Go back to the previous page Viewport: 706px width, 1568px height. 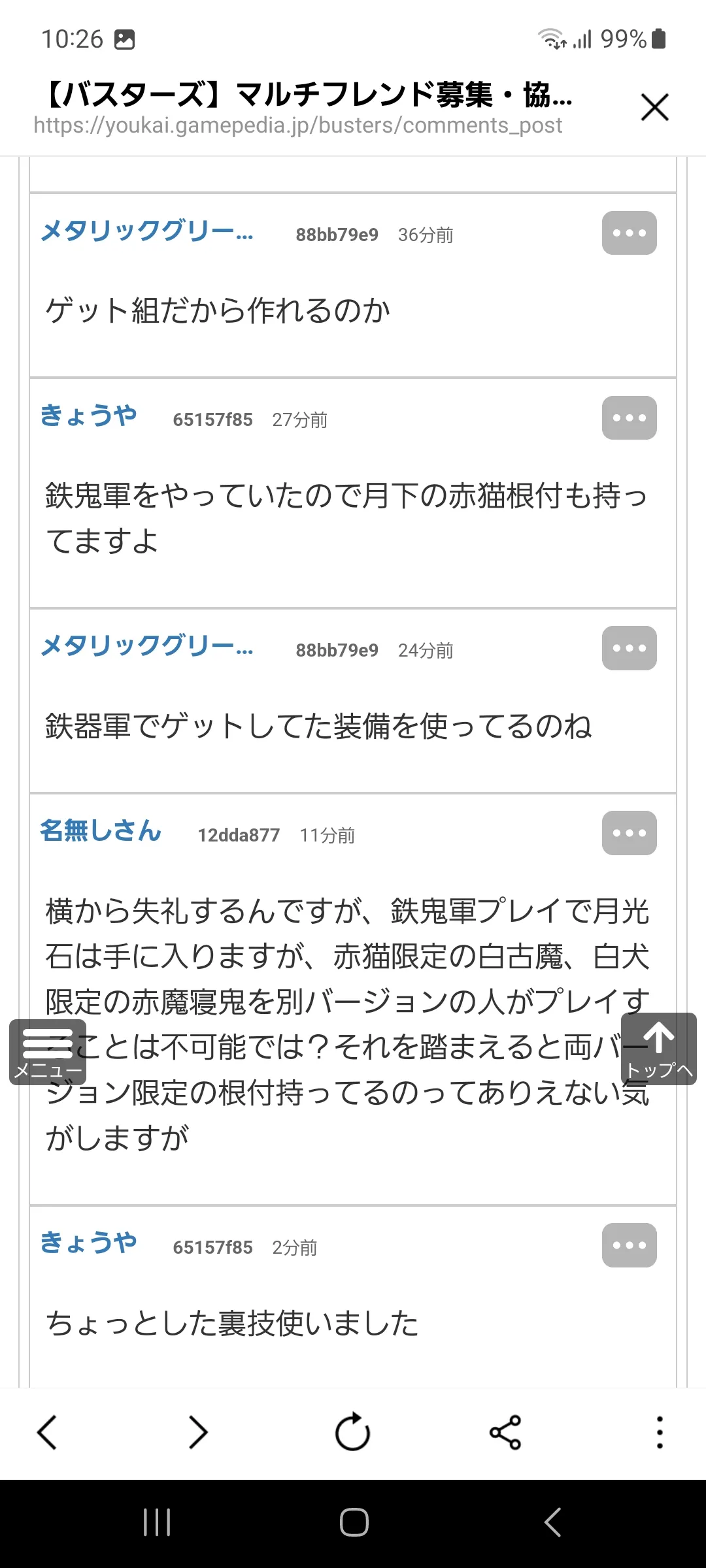click(47, 1433)
